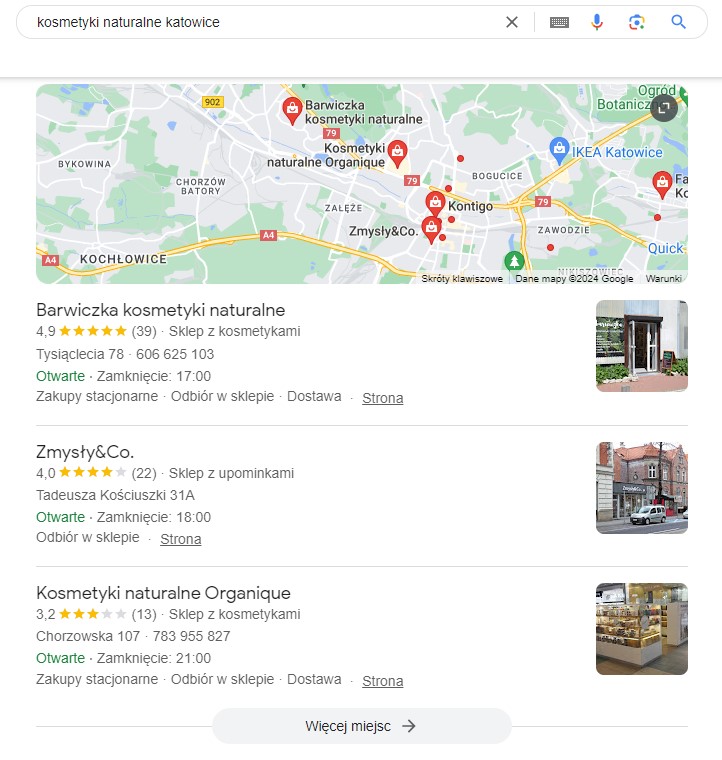Show more places with Więcej miejsc
722x760 pixels.
pyautogui.click(x=361, y=726)
